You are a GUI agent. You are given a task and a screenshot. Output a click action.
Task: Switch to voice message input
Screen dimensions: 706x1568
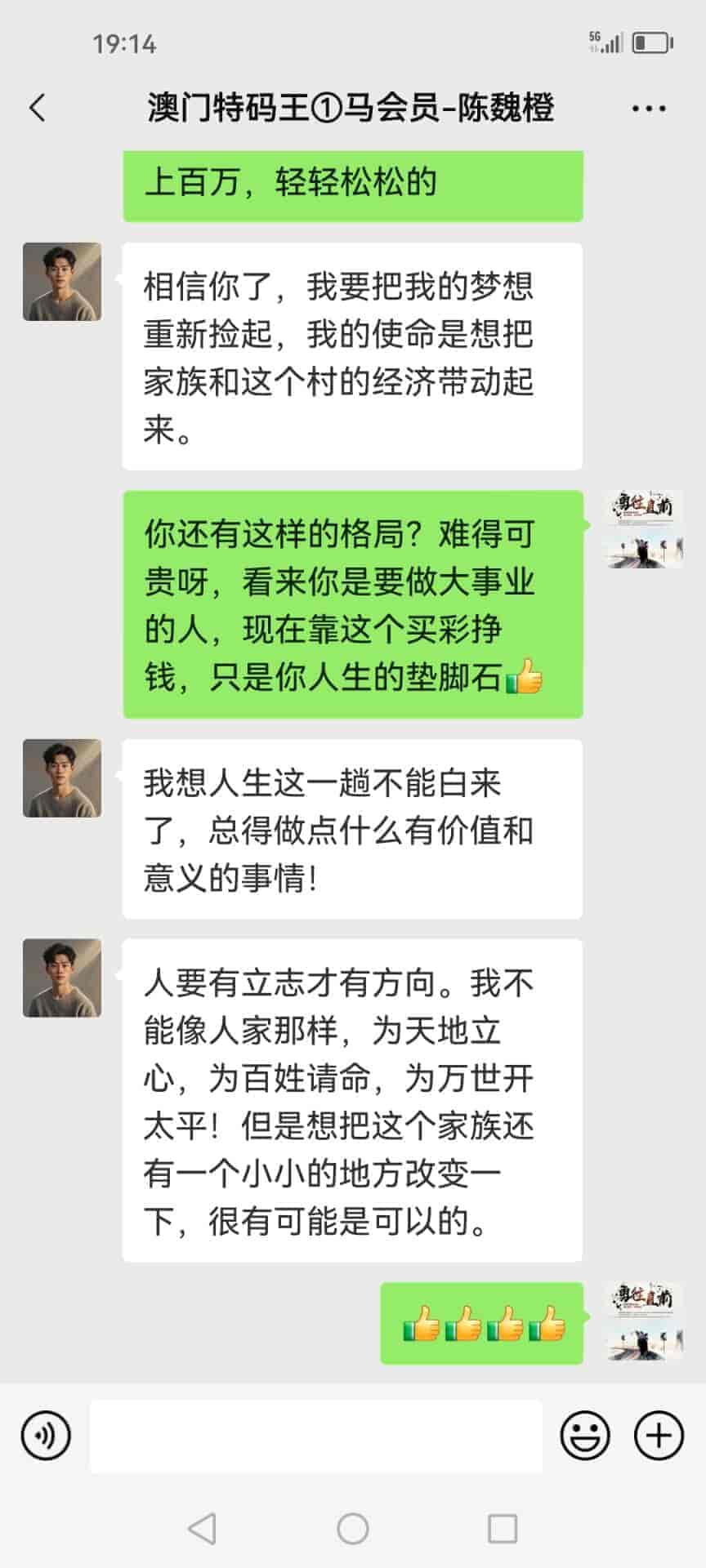pos(46,1435)
